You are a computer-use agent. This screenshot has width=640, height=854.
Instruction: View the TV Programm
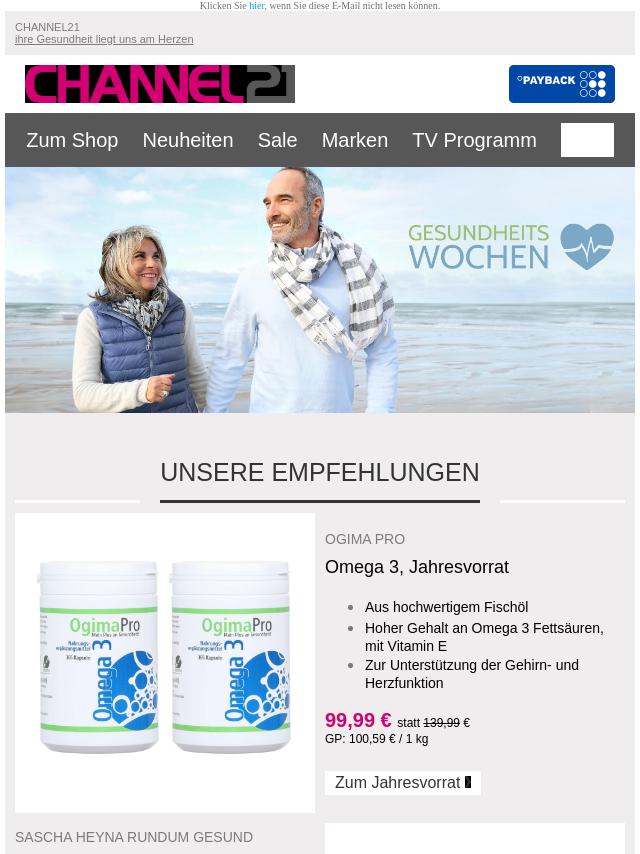[x=474, y=140]
